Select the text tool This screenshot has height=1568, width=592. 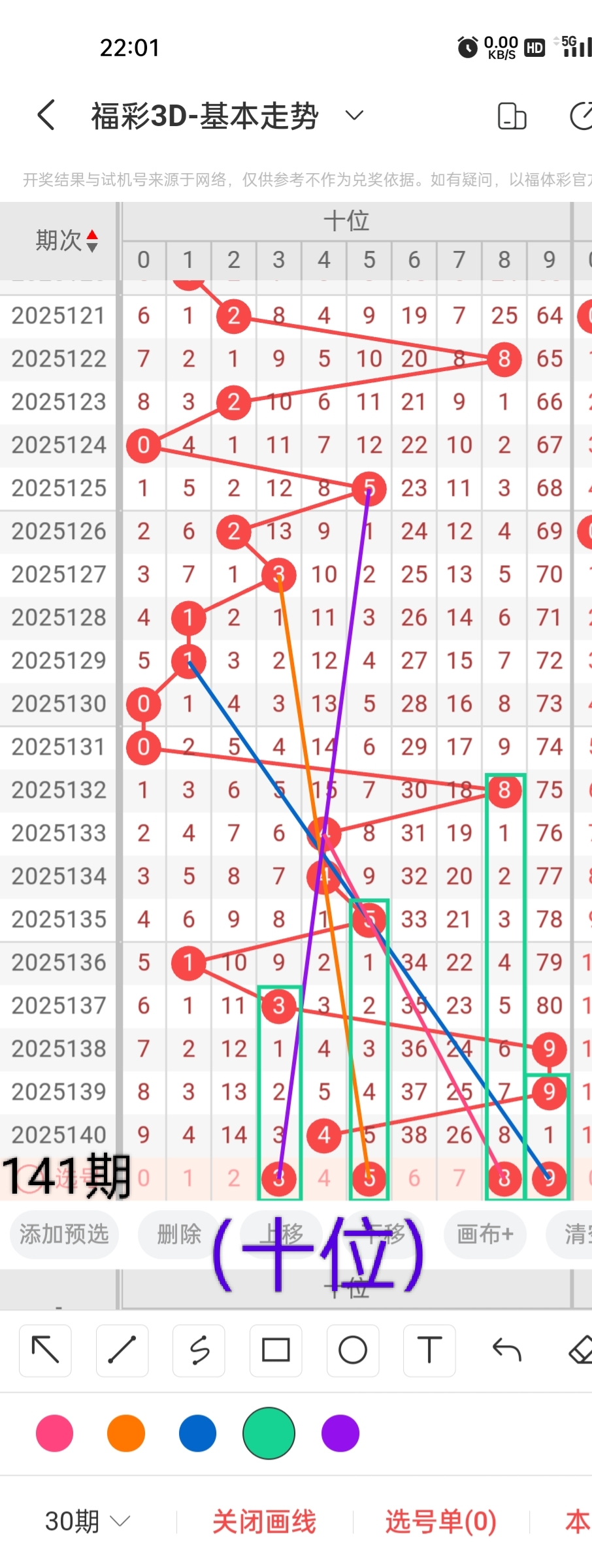[429, 1350]
